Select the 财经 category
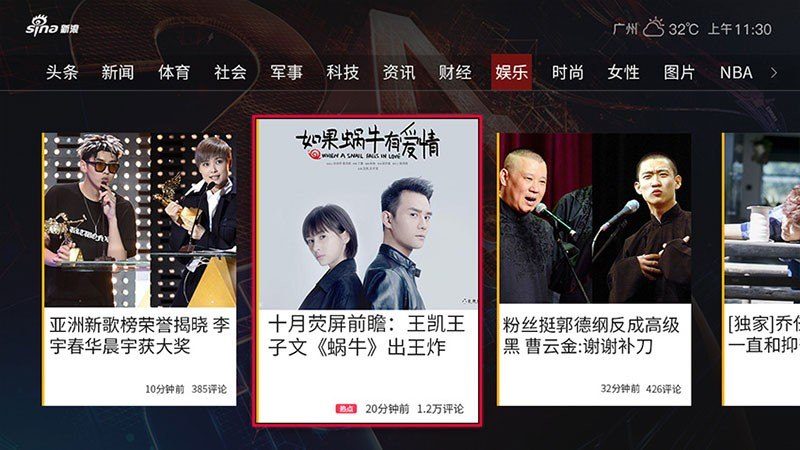This screenshot has height=450, width=800. [x=455, y=73]
